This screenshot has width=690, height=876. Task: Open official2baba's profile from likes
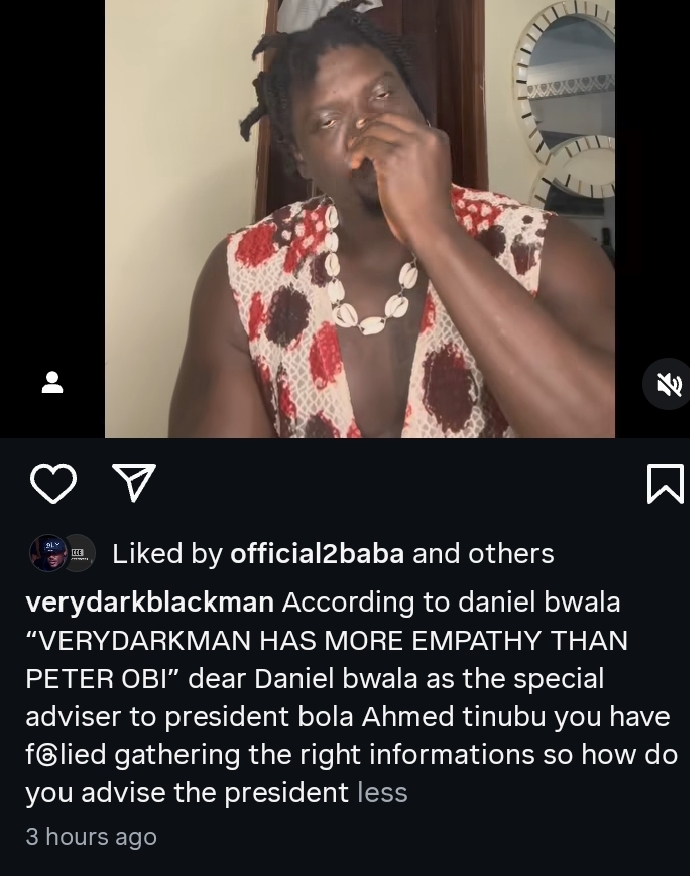pyautogui.click(x=316, y=553)
